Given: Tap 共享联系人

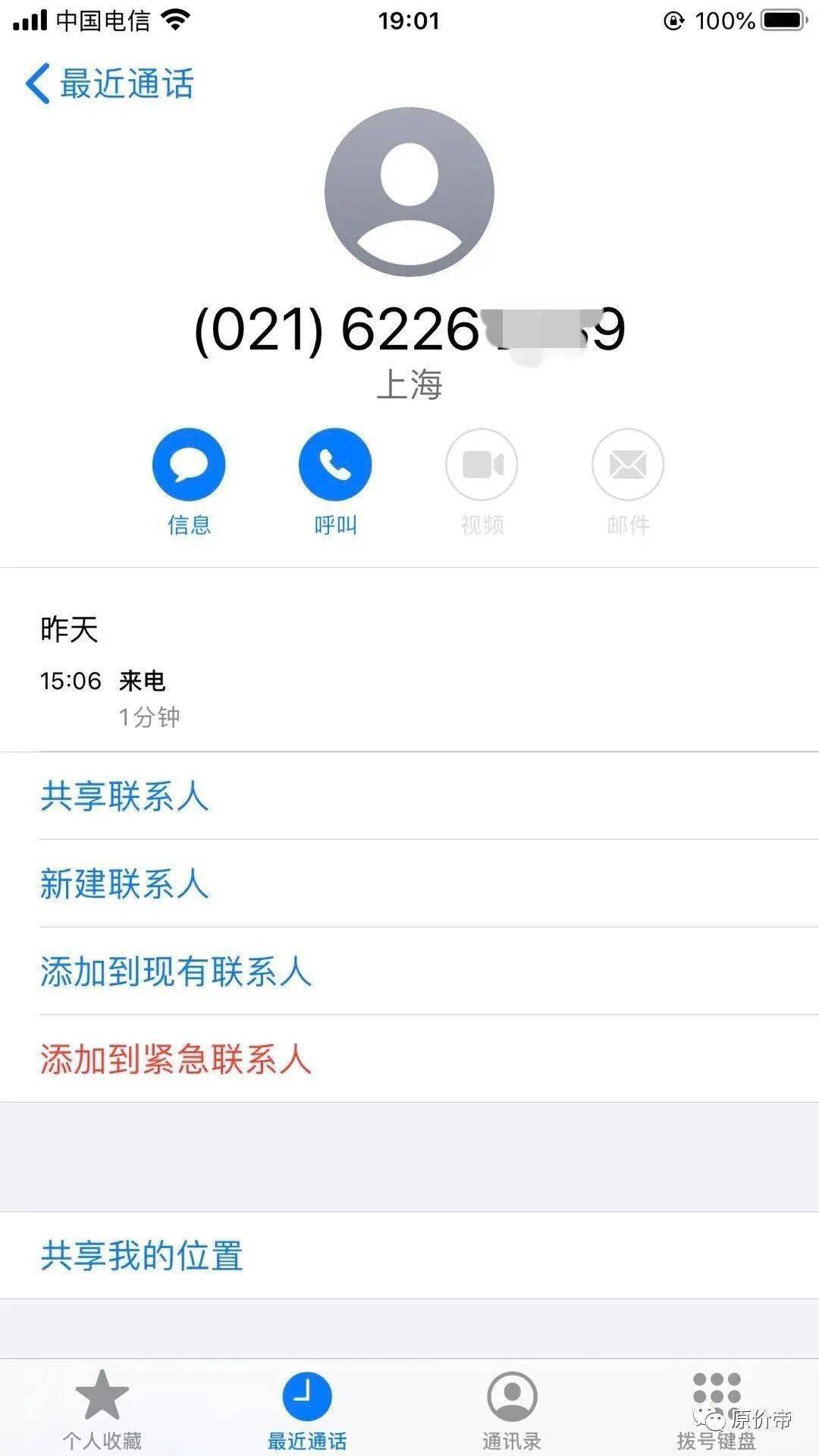Looking at the screenshot, I should [x=124, y=796].
